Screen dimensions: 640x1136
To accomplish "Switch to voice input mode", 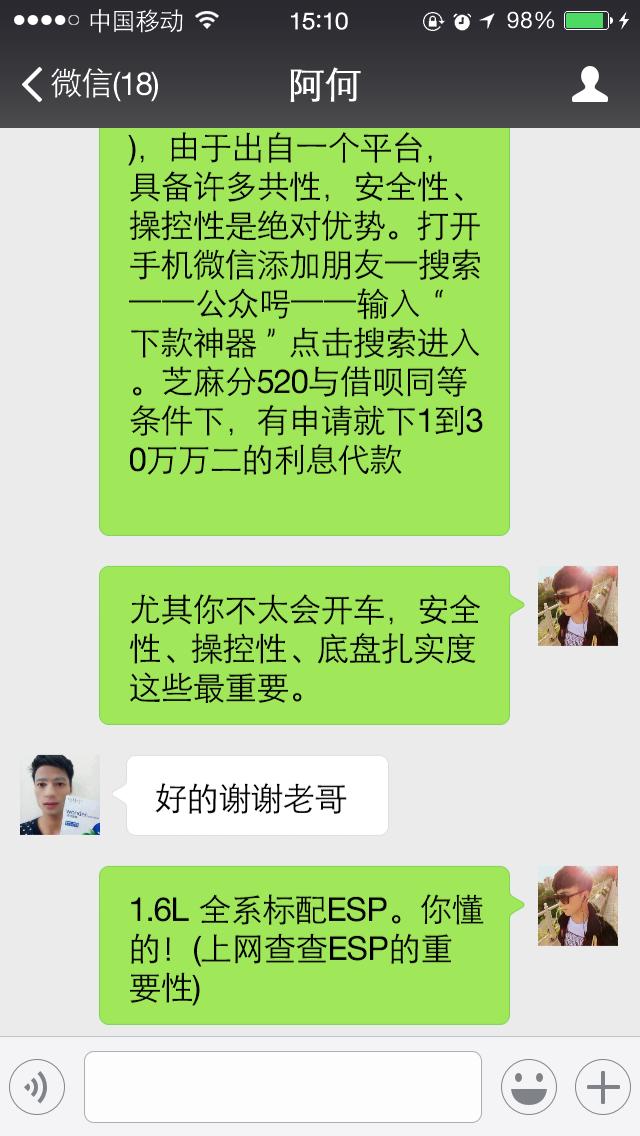I will [37, 1087].
